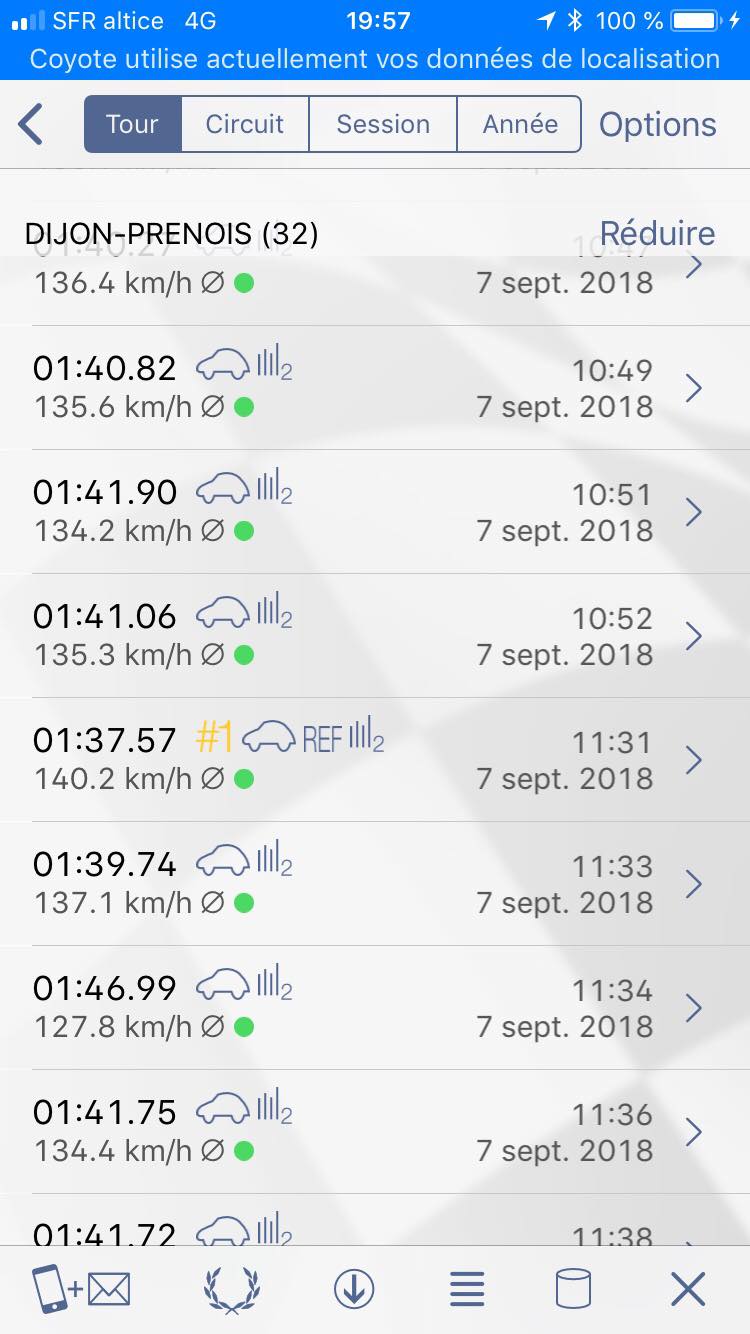Send laps by phone or email

pos(82,1289)
